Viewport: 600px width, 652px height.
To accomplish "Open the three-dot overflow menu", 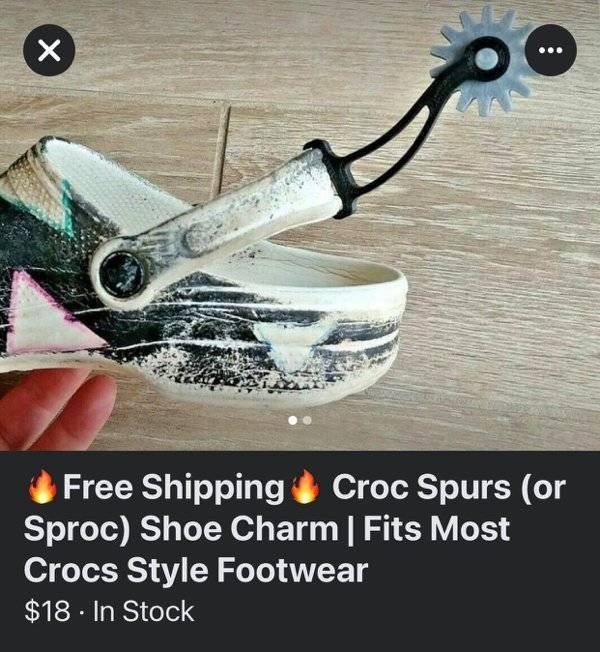I will [x=550, y=54].
